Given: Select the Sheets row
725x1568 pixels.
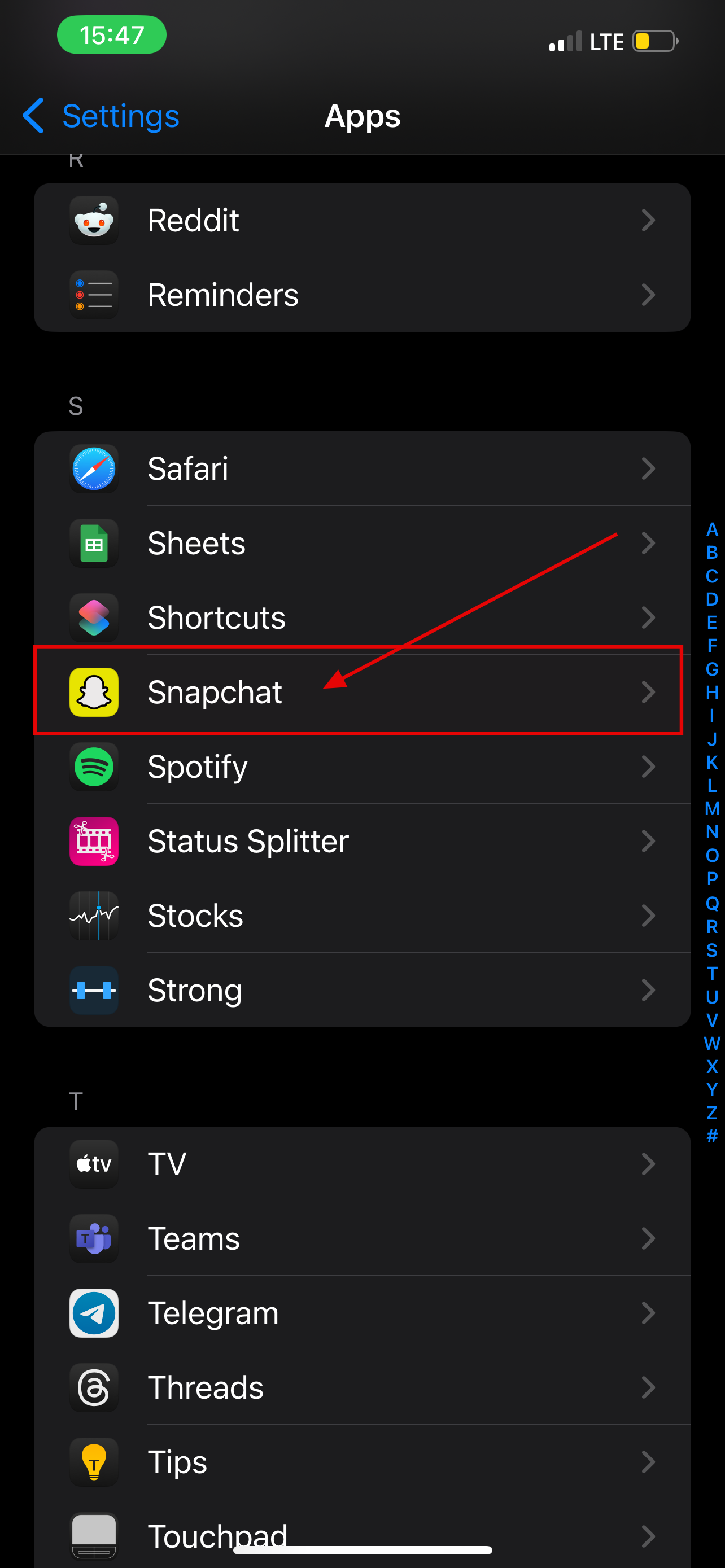Looking at the screenshot, I should [x=361, y=543].
